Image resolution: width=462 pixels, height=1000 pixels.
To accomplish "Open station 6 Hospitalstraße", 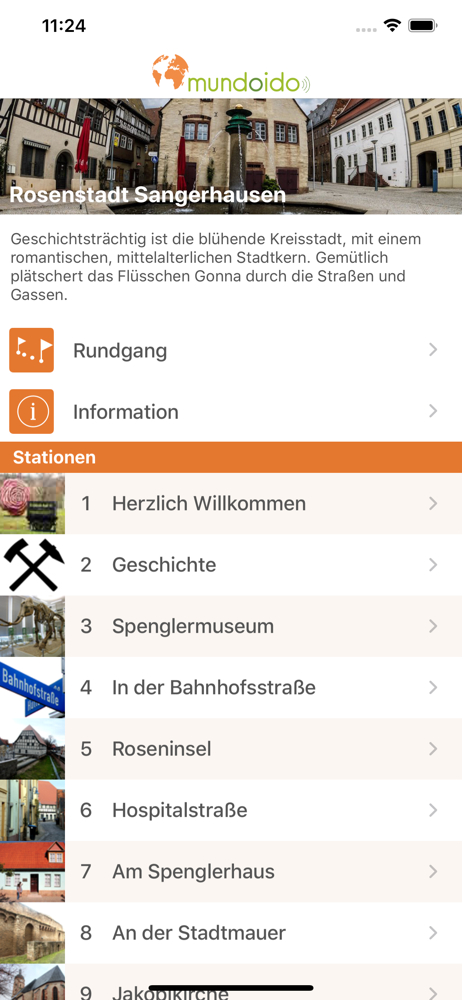I will pos(231,810).
